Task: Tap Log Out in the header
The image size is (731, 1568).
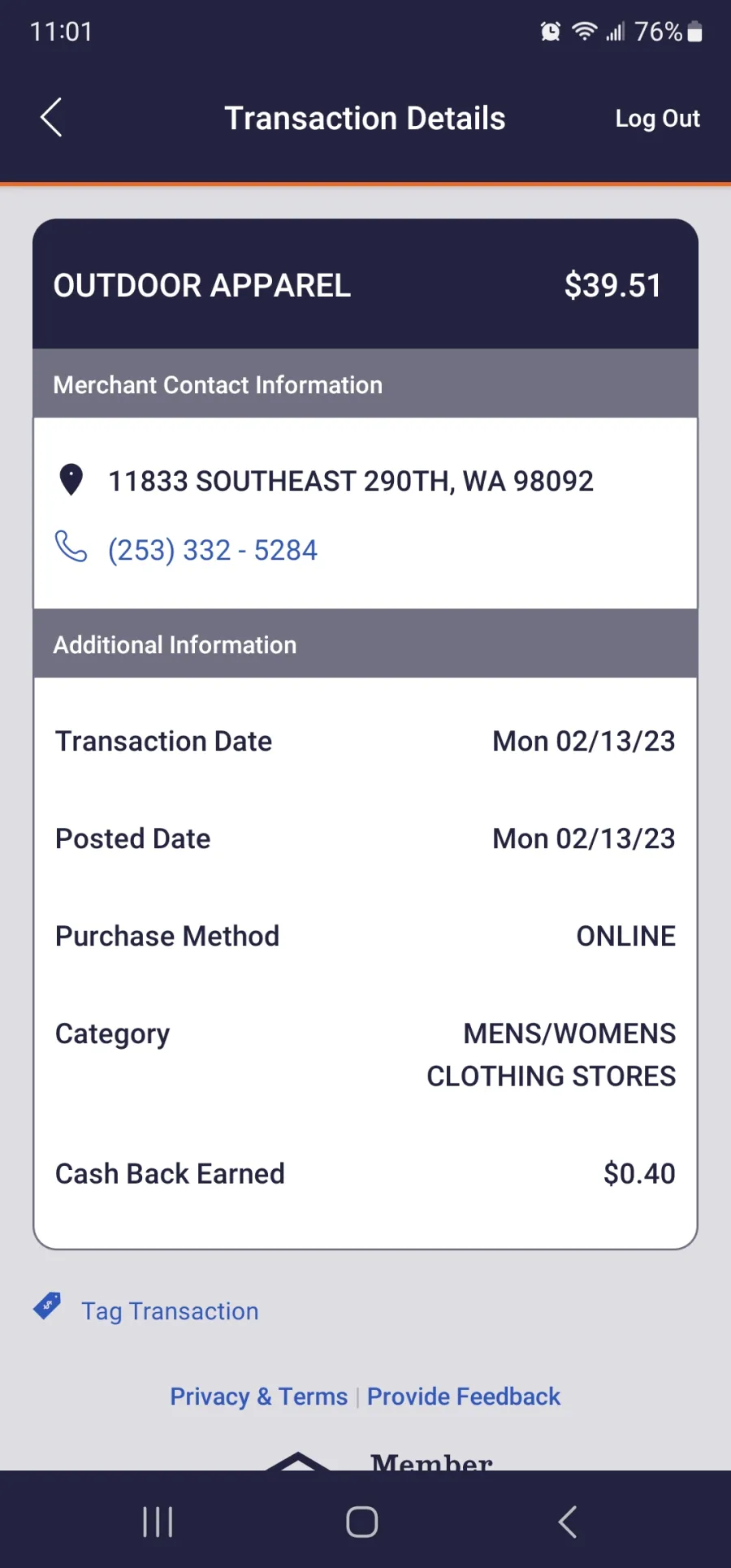Action: 657,119
